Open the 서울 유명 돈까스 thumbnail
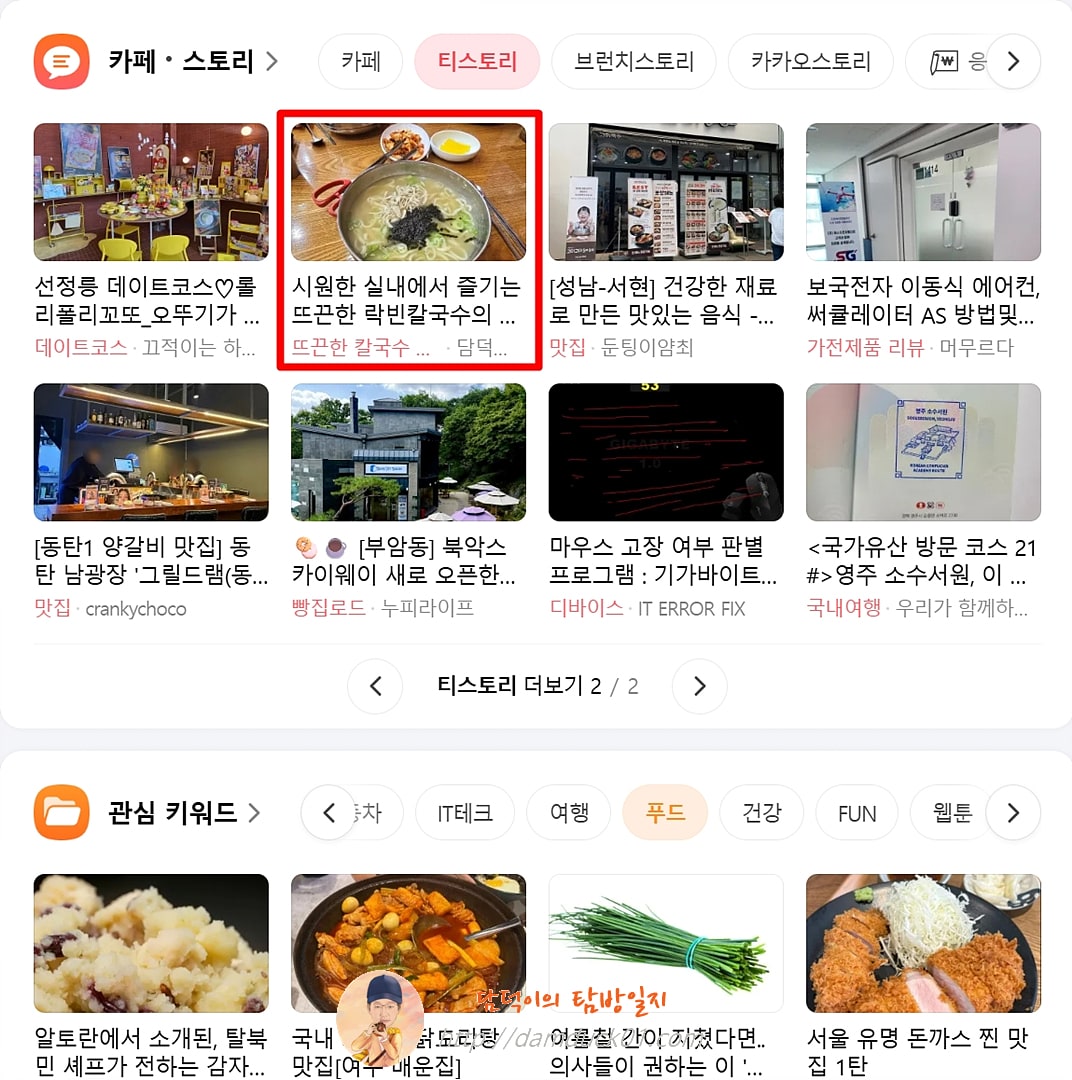The image size is (1072, 1080). 923,943
